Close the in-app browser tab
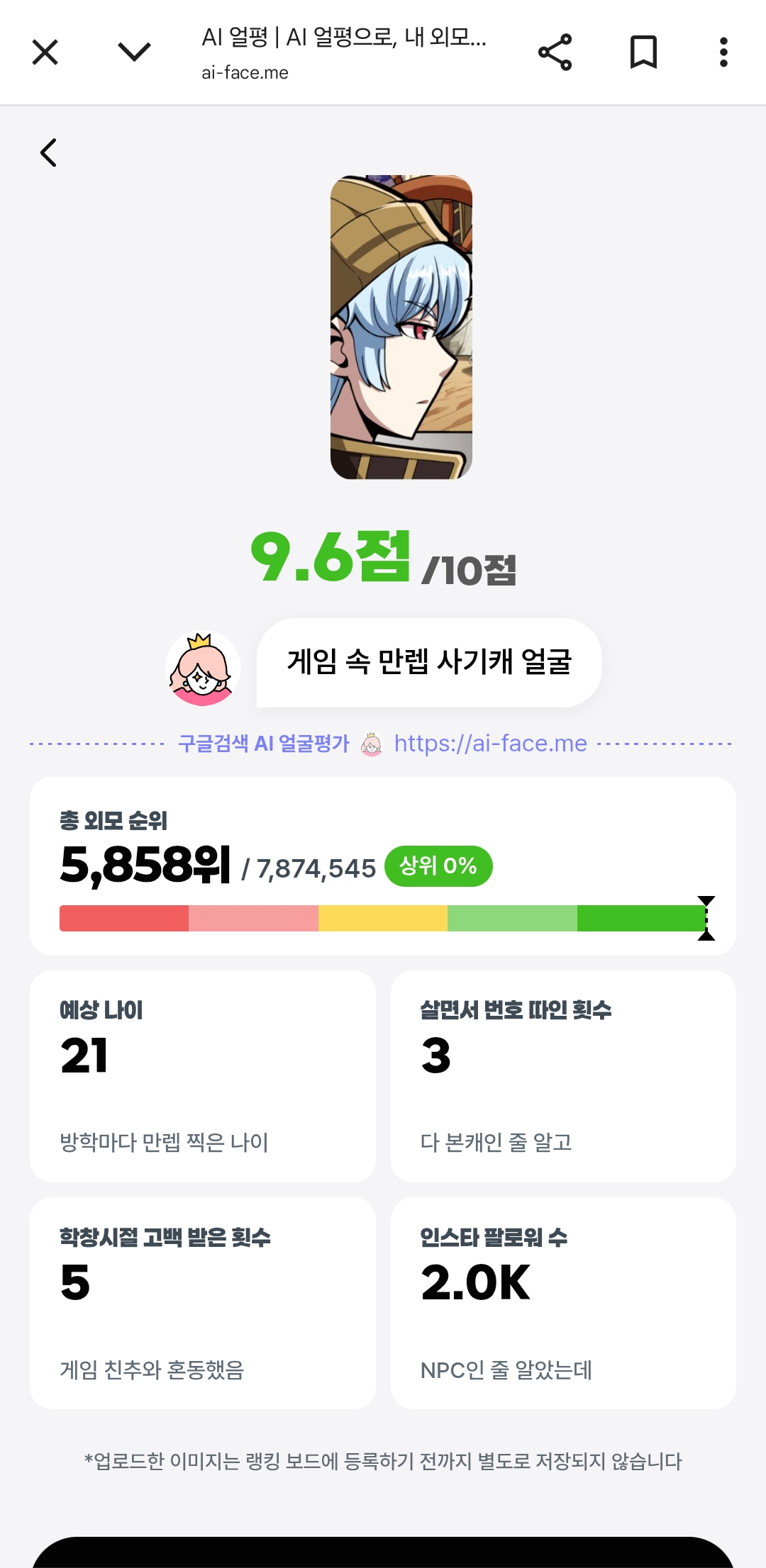The image size is (766, 1568). (45, 52)
